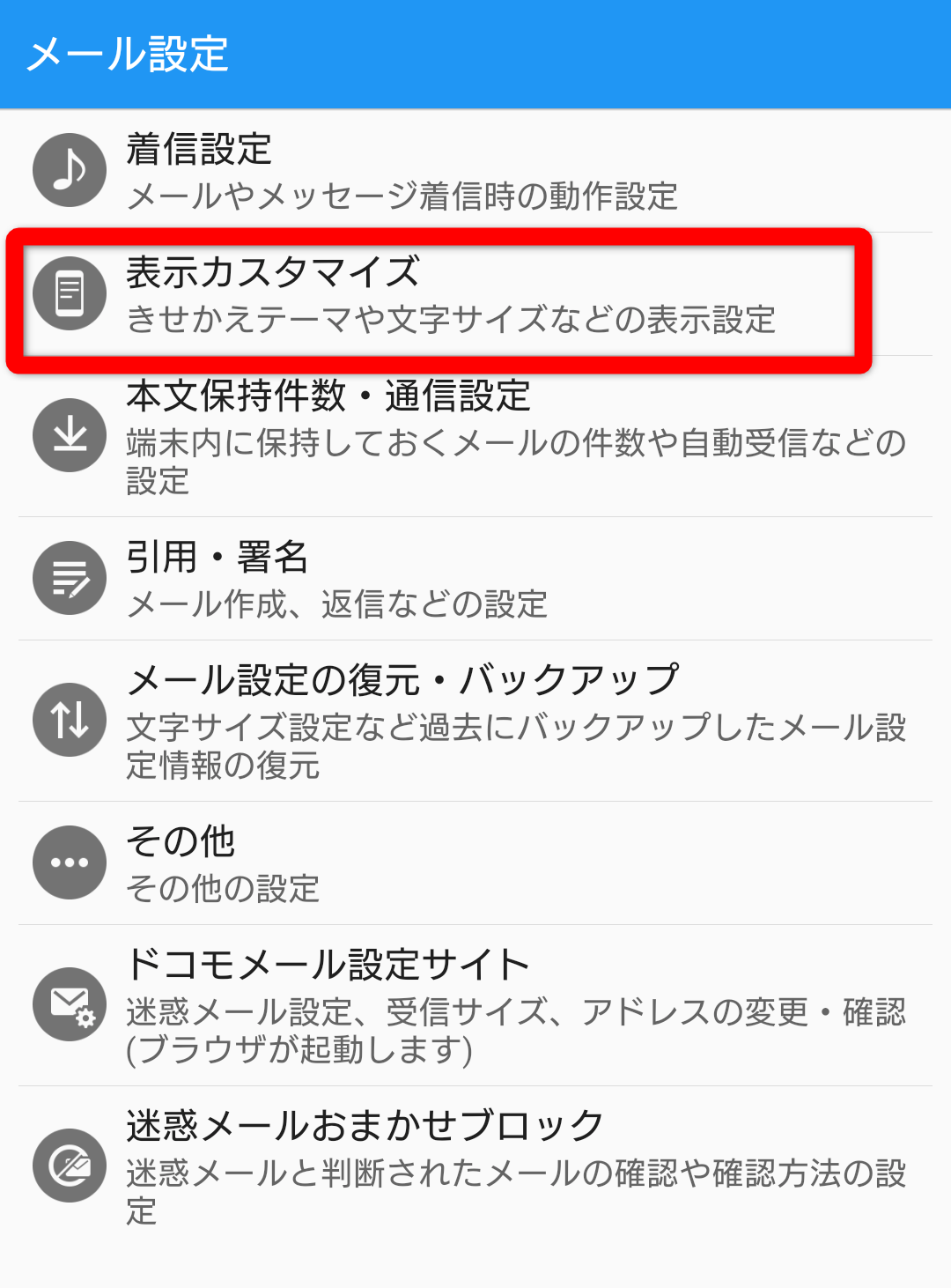Open the 引用・署名 settings
This screenshot has height=1288, width=951.
(x=475, y=579)
